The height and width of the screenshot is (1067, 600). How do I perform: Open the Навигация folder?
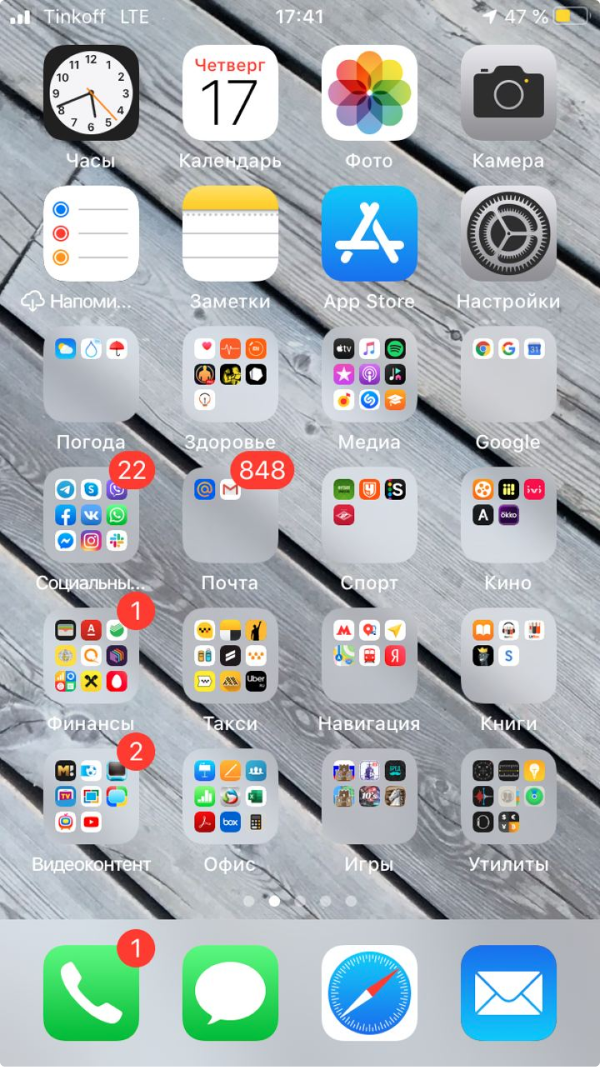(x=369, y=655)
